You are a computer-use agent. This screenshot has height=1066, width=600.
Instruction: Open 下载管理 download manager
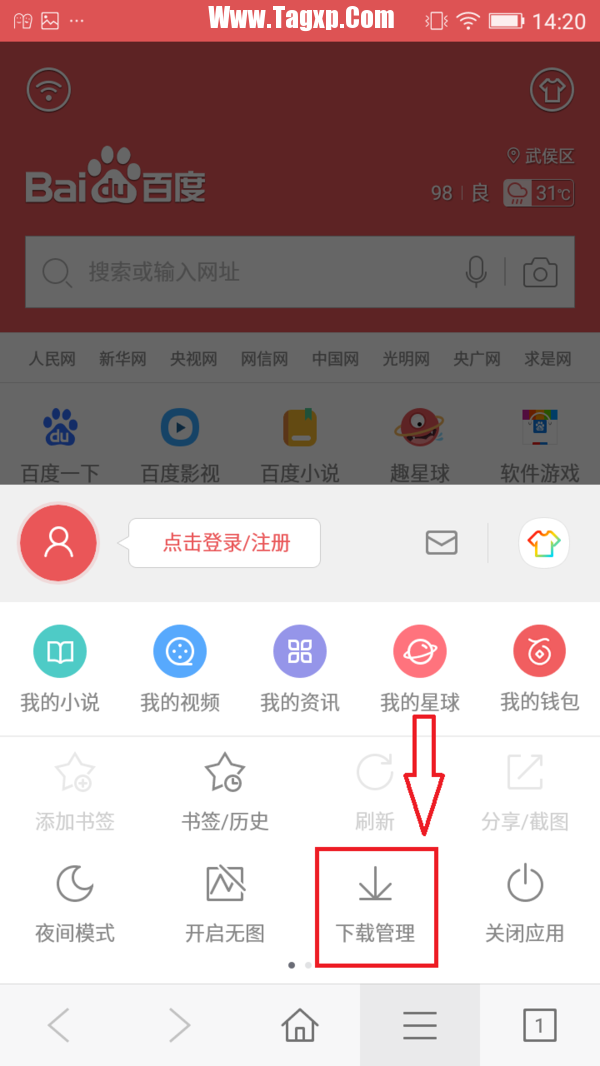375,902
